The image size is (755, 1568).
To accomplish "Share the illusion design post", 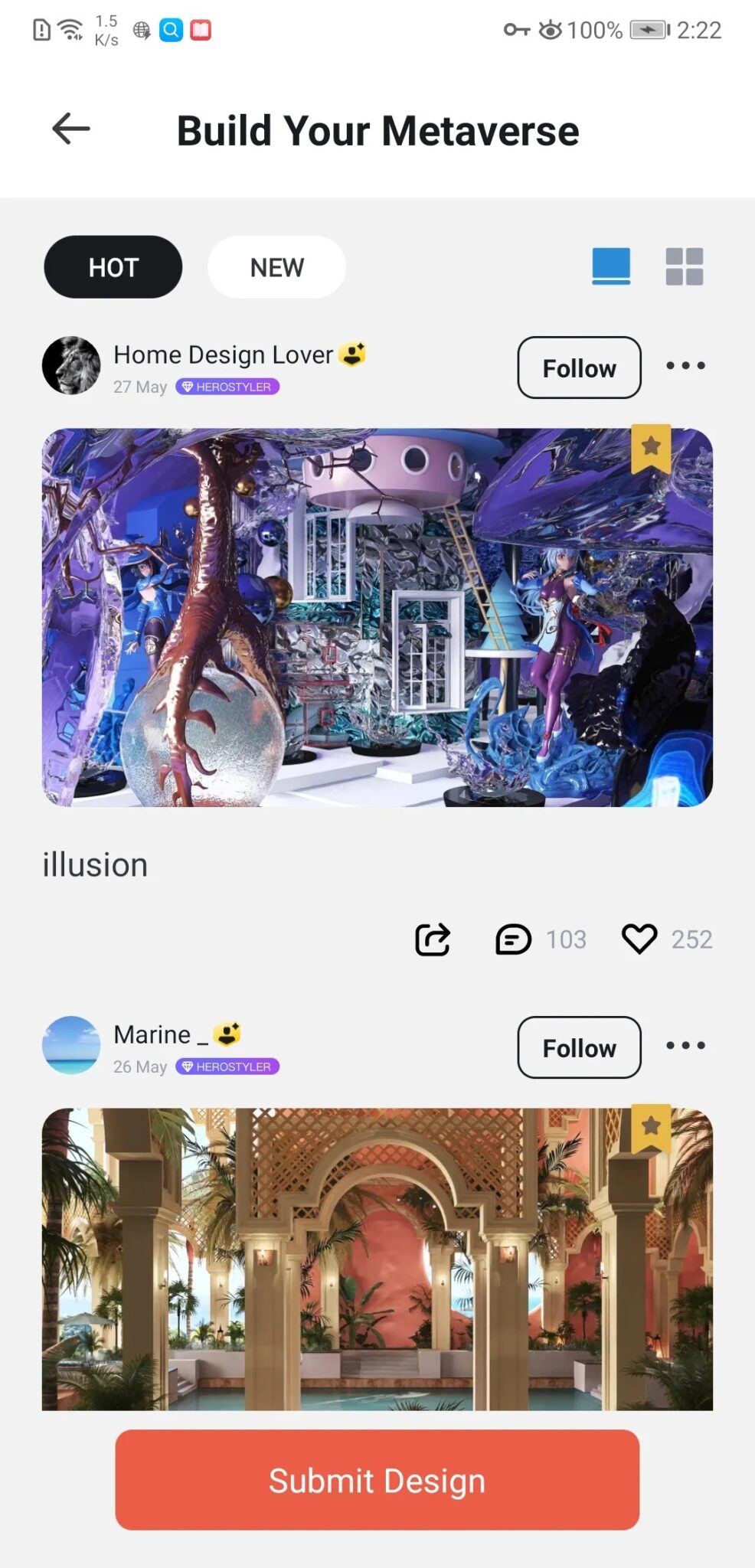I will point(433,939).
